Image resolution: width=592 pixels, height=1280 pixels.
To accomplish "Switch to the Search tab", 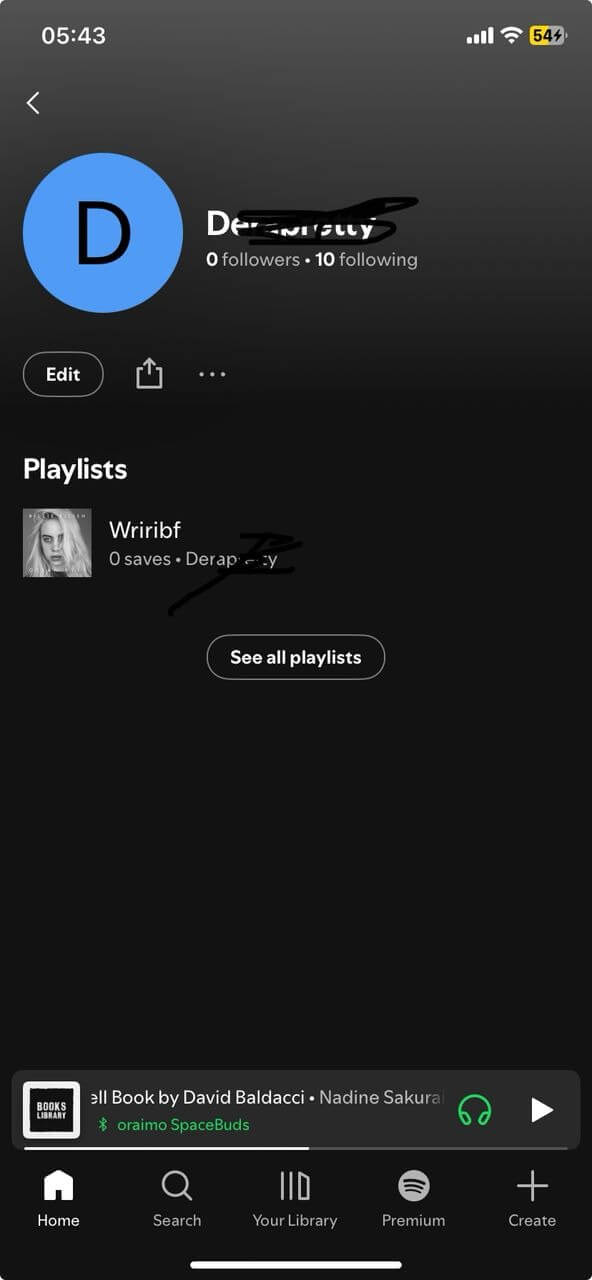I will (x=177, y=1199).
